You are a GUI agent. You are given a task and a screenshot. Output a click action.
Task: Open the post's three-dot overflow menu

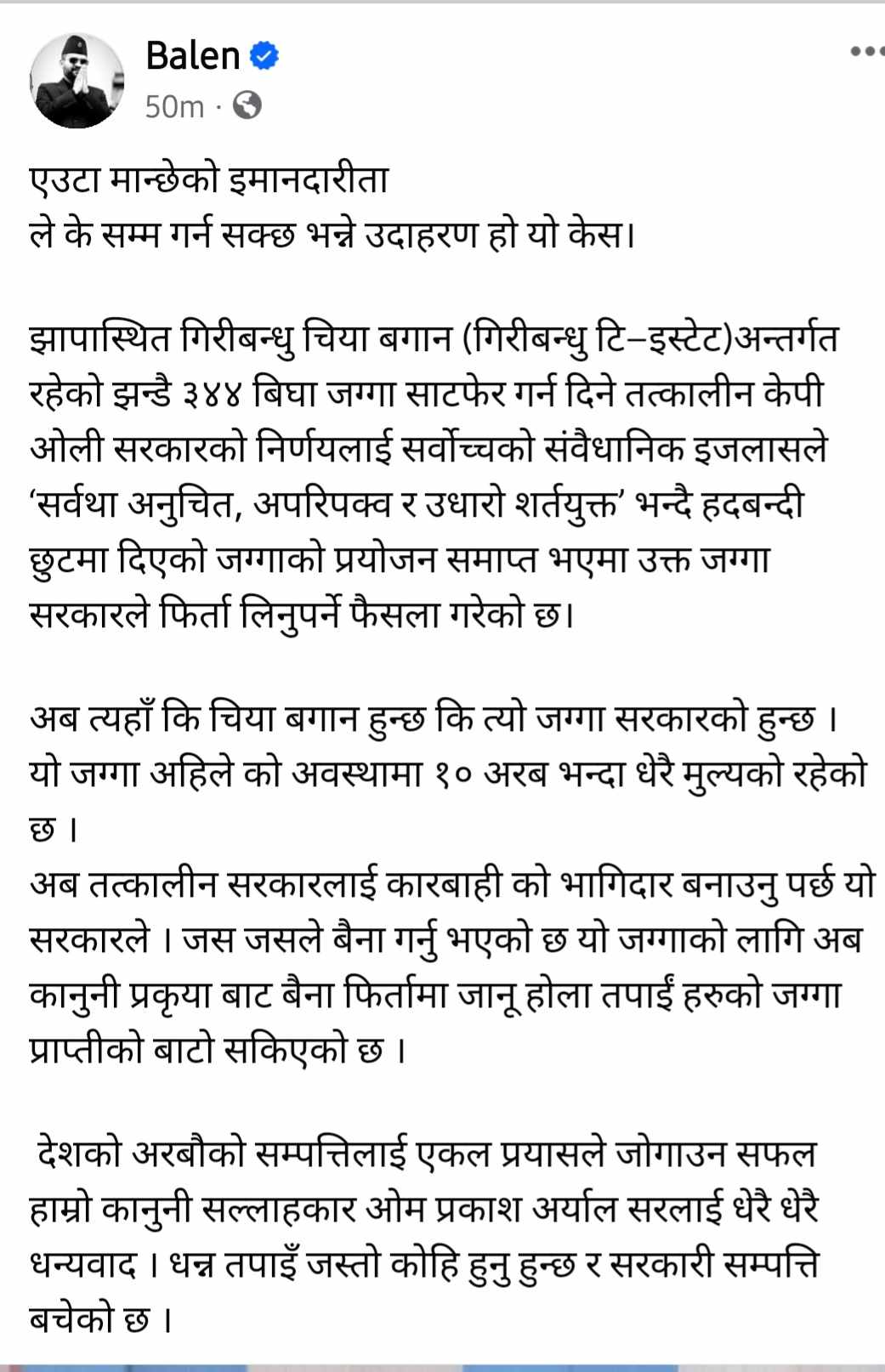[x=866, y=52]
